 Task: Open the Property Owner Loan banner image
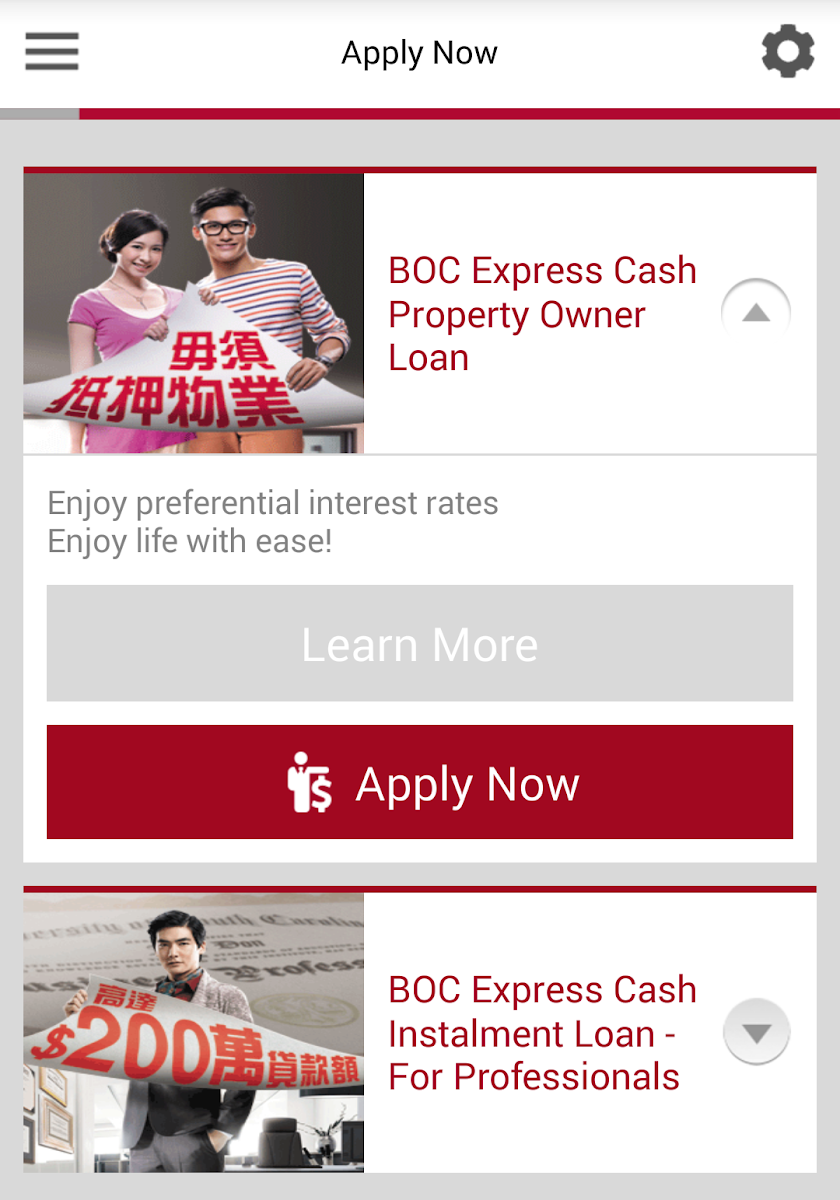coord(194,313)
